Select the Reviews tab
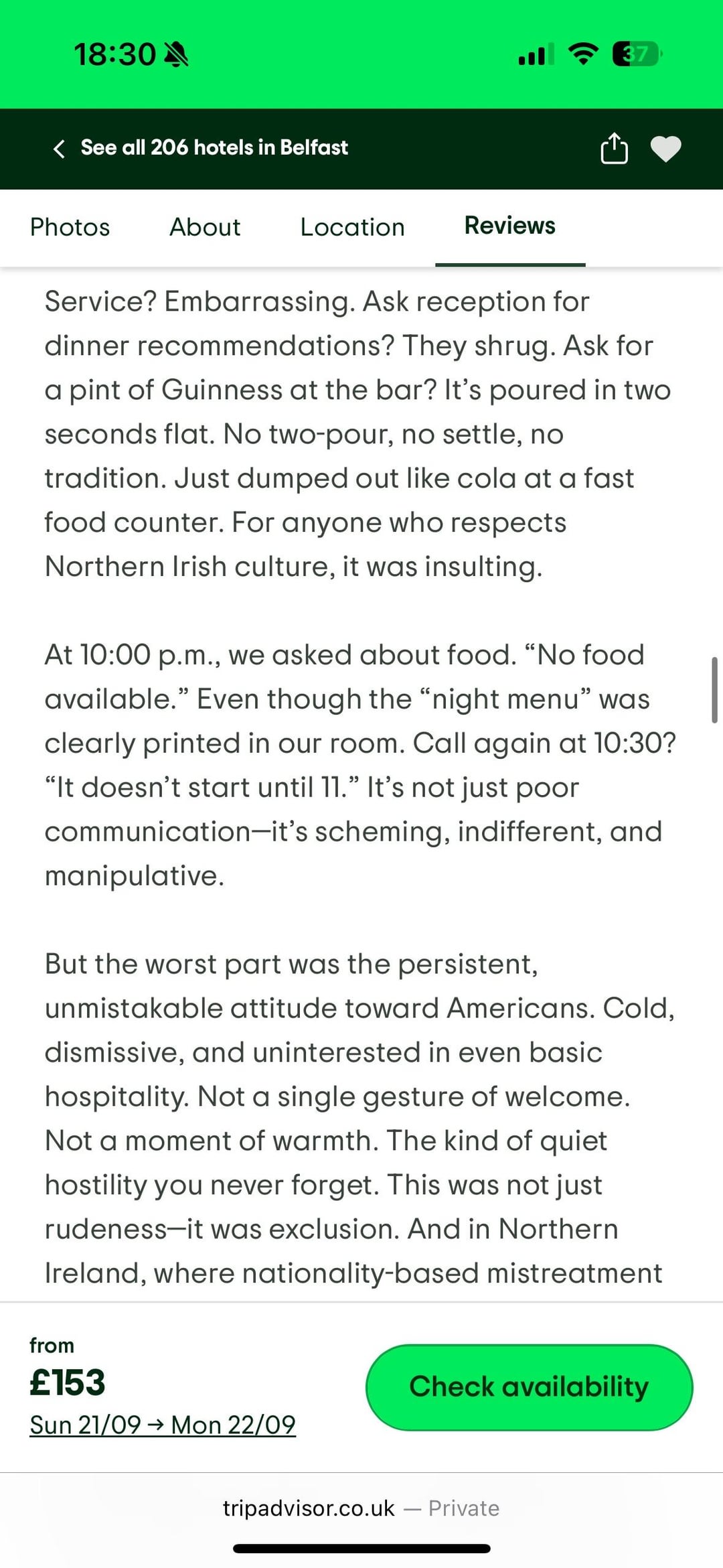Image resolution: width=723 pixels, height=1568 pixels. click(509, 226)
